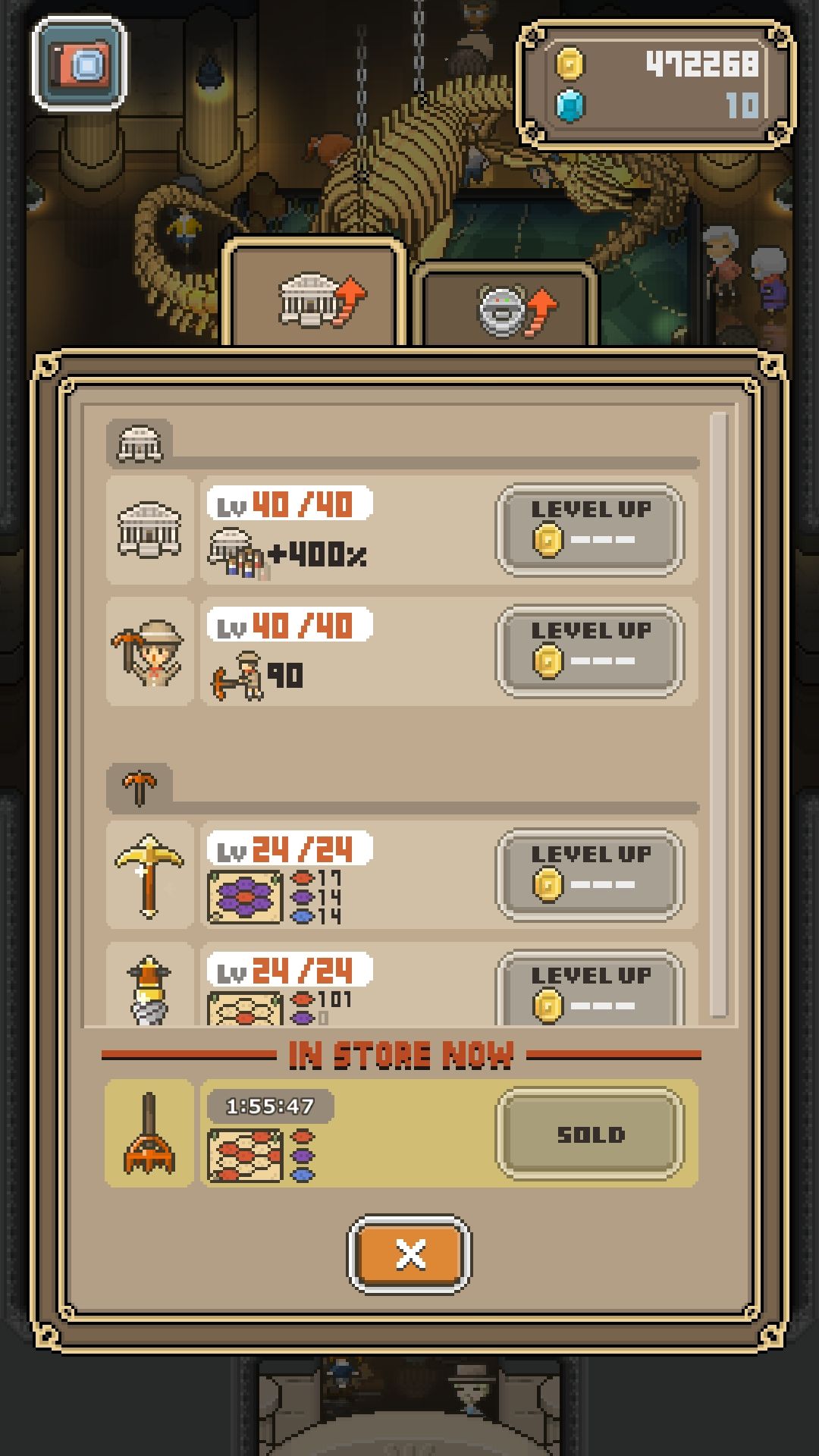Open the coin and gem balance panel
This screenshot has width=819, height=1456.
(657, 84)
